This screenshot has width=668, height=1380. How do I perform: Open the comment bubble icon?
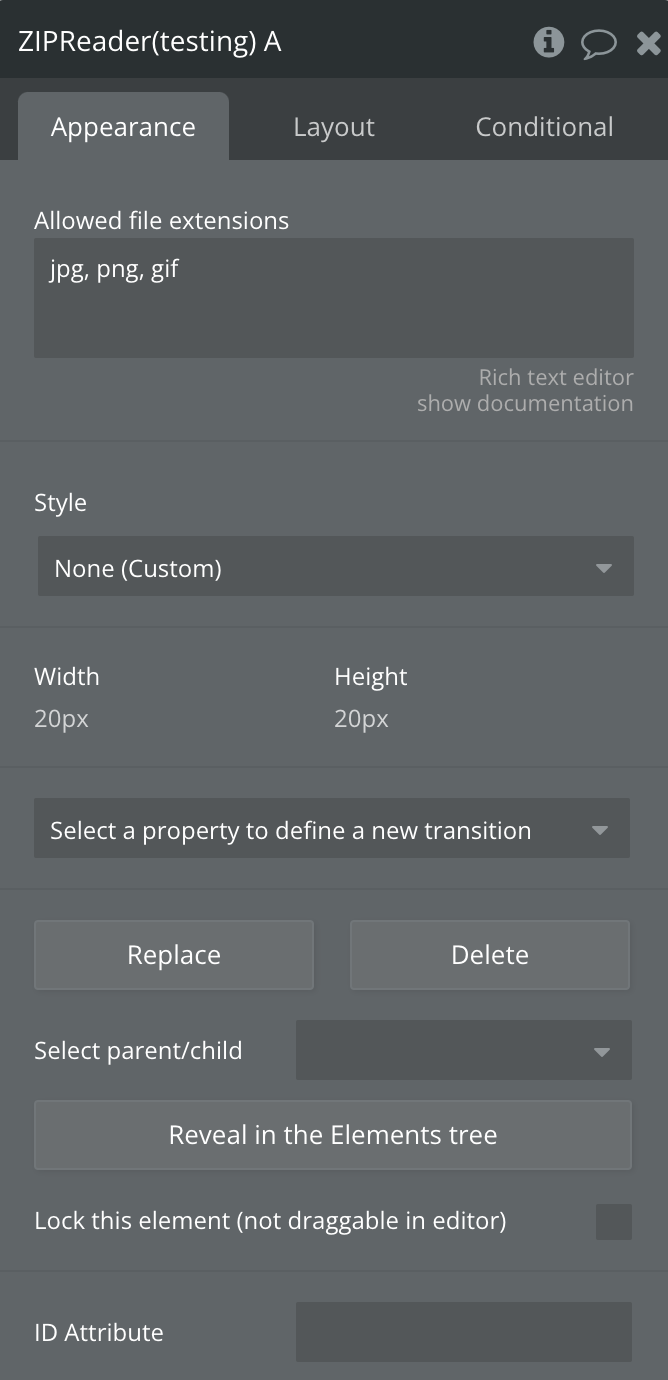(598, 43)
